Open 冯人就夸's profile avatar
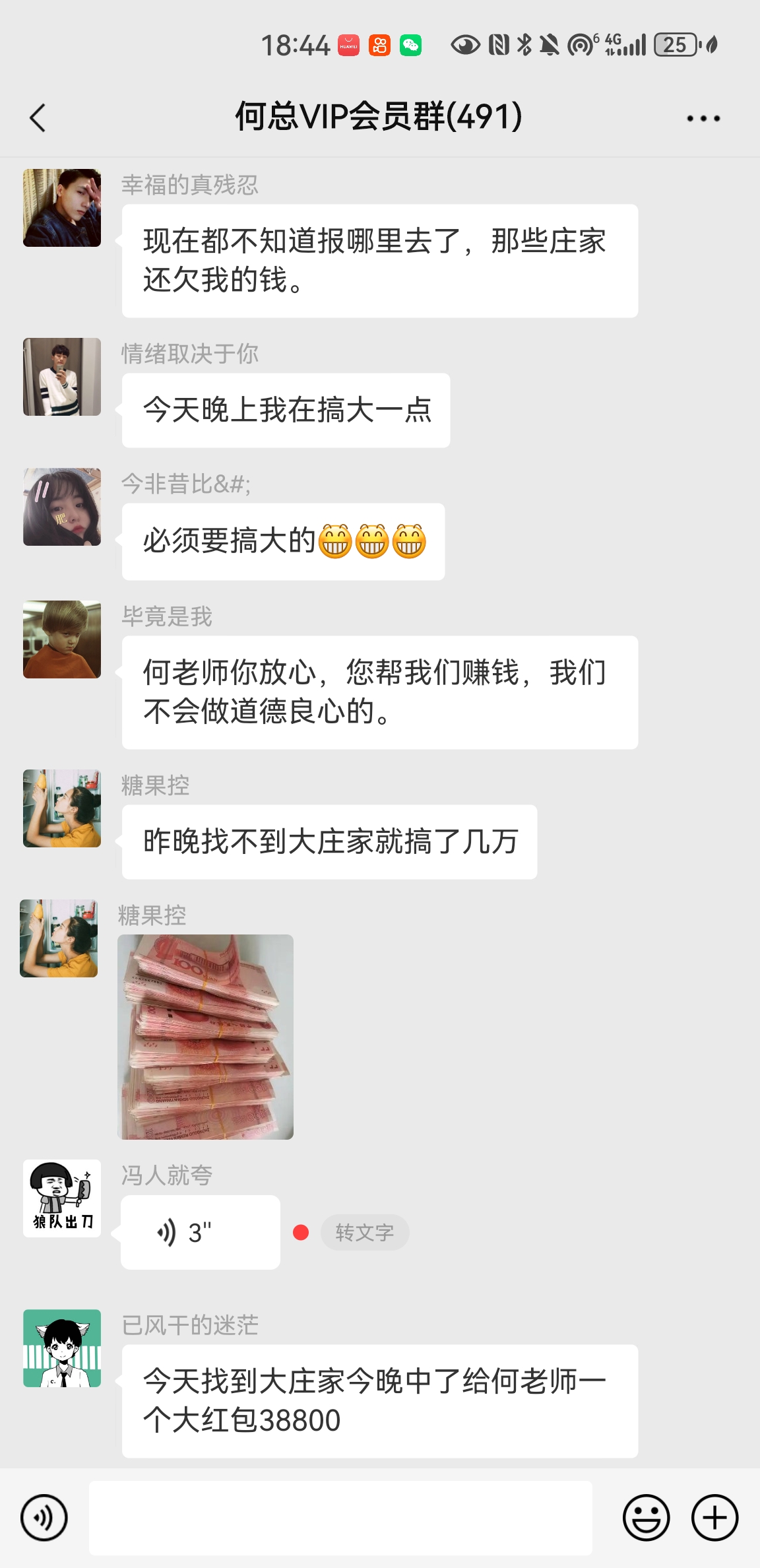The width and height of the screenshot is (760, 1568). tap(62, 1198)
